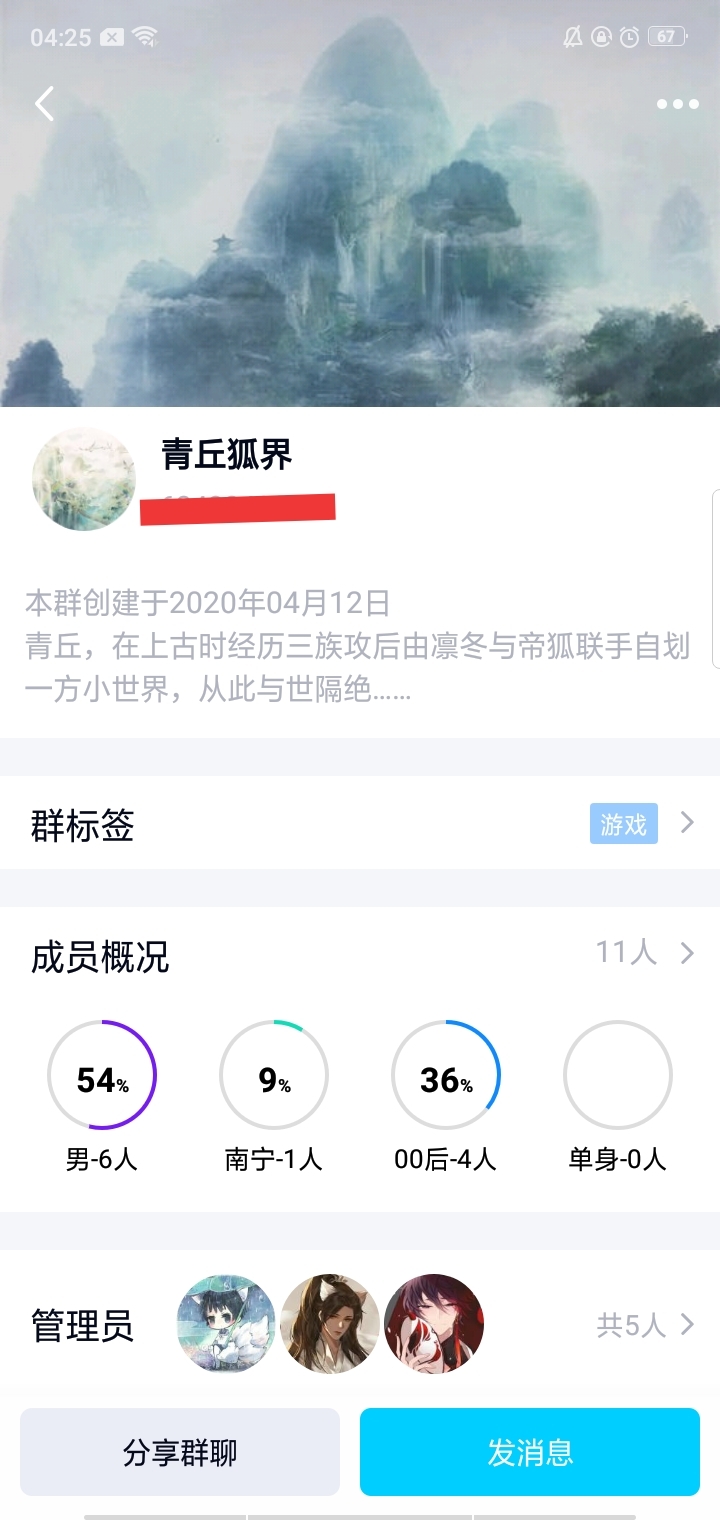Go back using the top-left arrow
The image size is (720, 1520).
pyautogui.click(x=44, y=103)
